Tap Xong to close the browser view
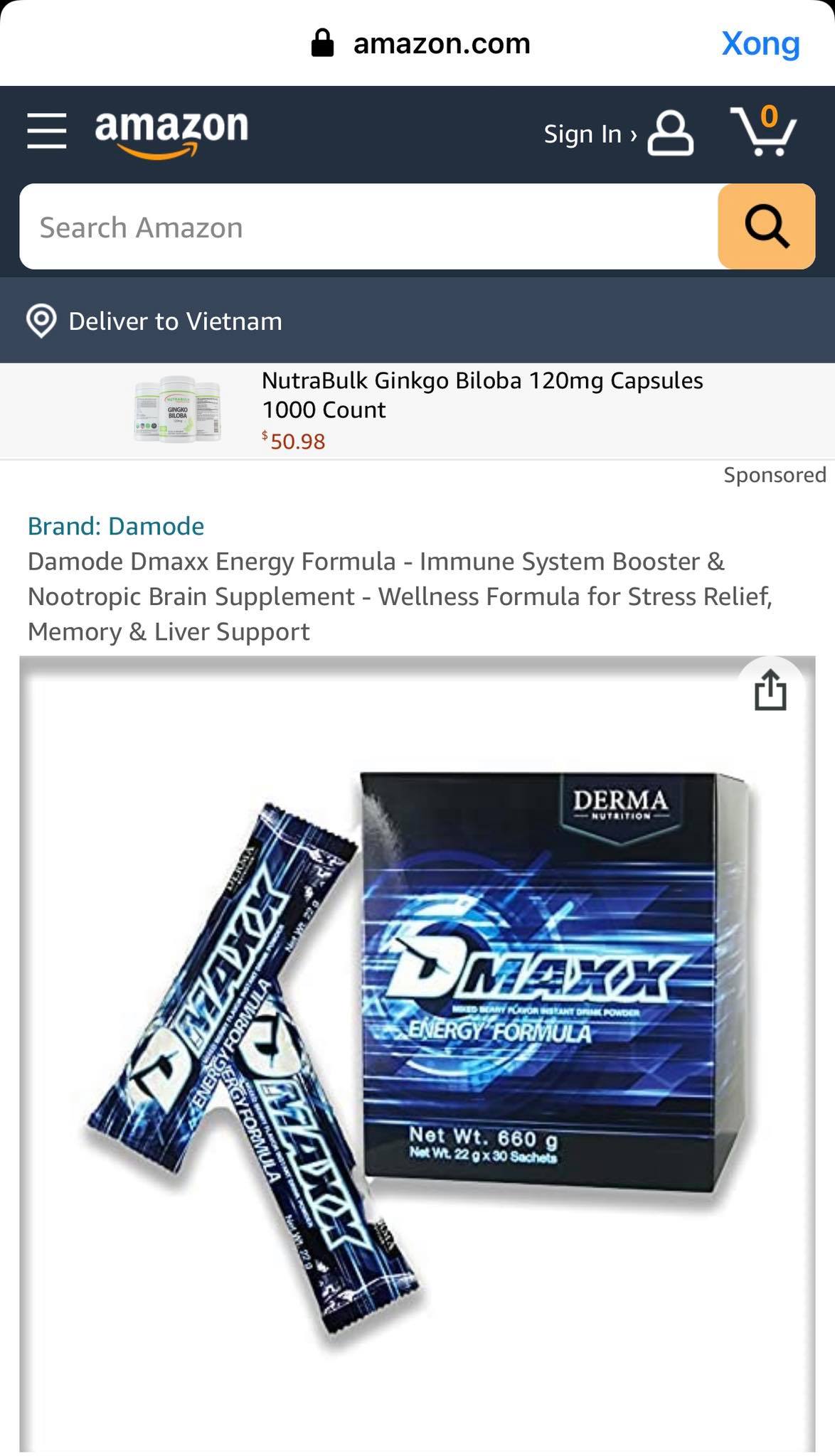 coord(760,44)
